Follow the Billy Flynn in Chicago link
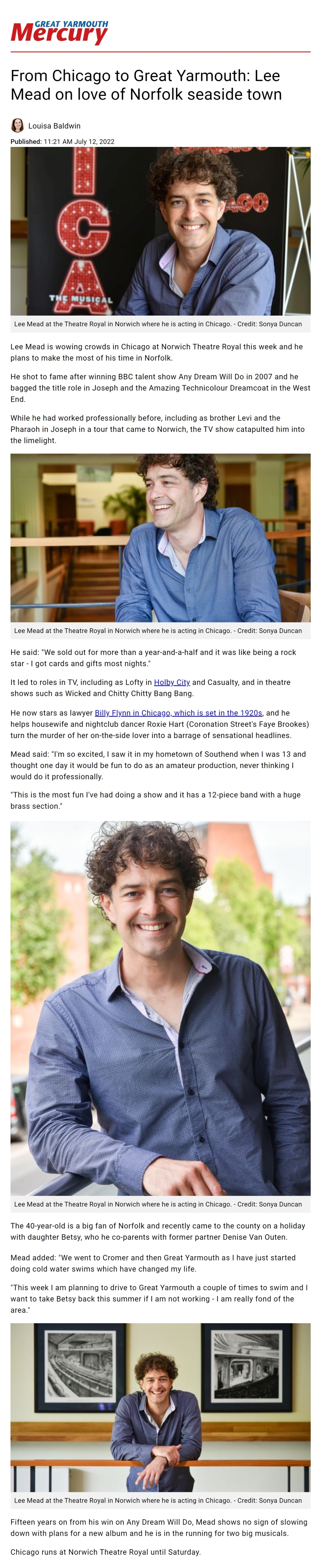This screenshot has width=322, height=1568. point(178,713)
